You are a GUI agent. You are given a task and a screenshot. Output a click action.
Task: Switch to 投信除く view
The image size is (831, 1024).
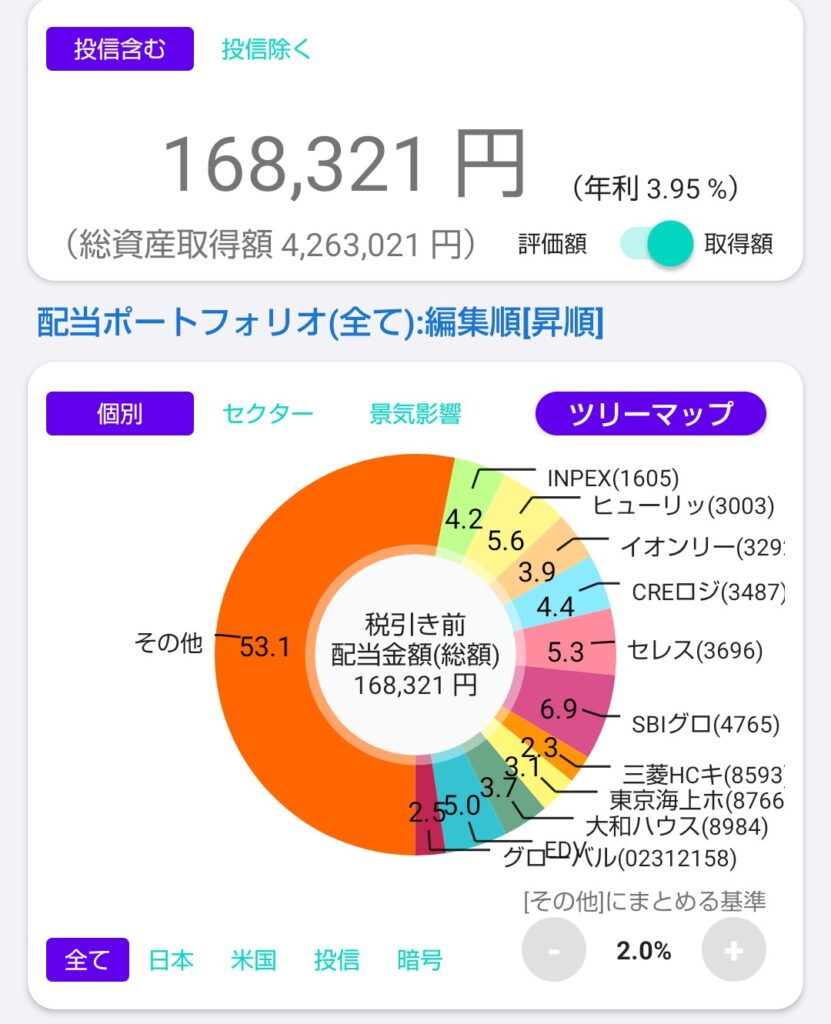pyautogui.click(x=266, y=49)
